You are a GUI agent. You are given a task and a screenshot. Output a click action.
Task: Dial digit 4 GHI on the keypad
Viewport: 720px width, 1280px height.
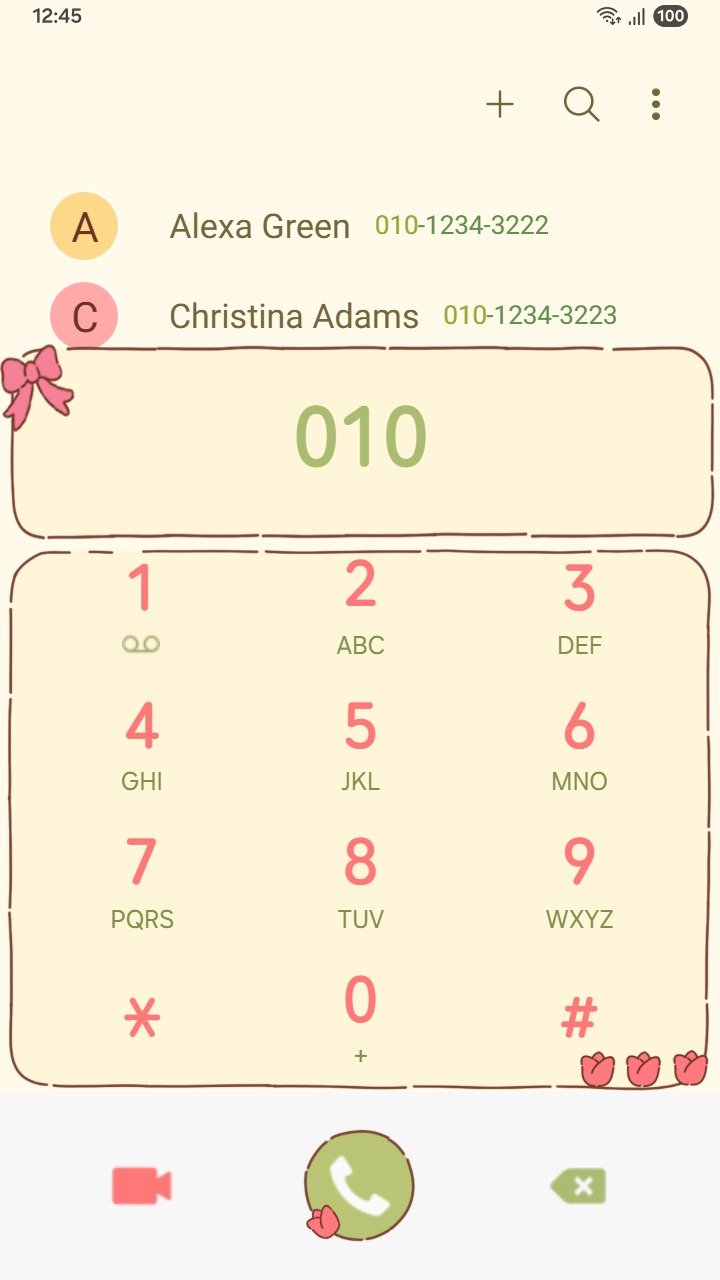[142, 744]
